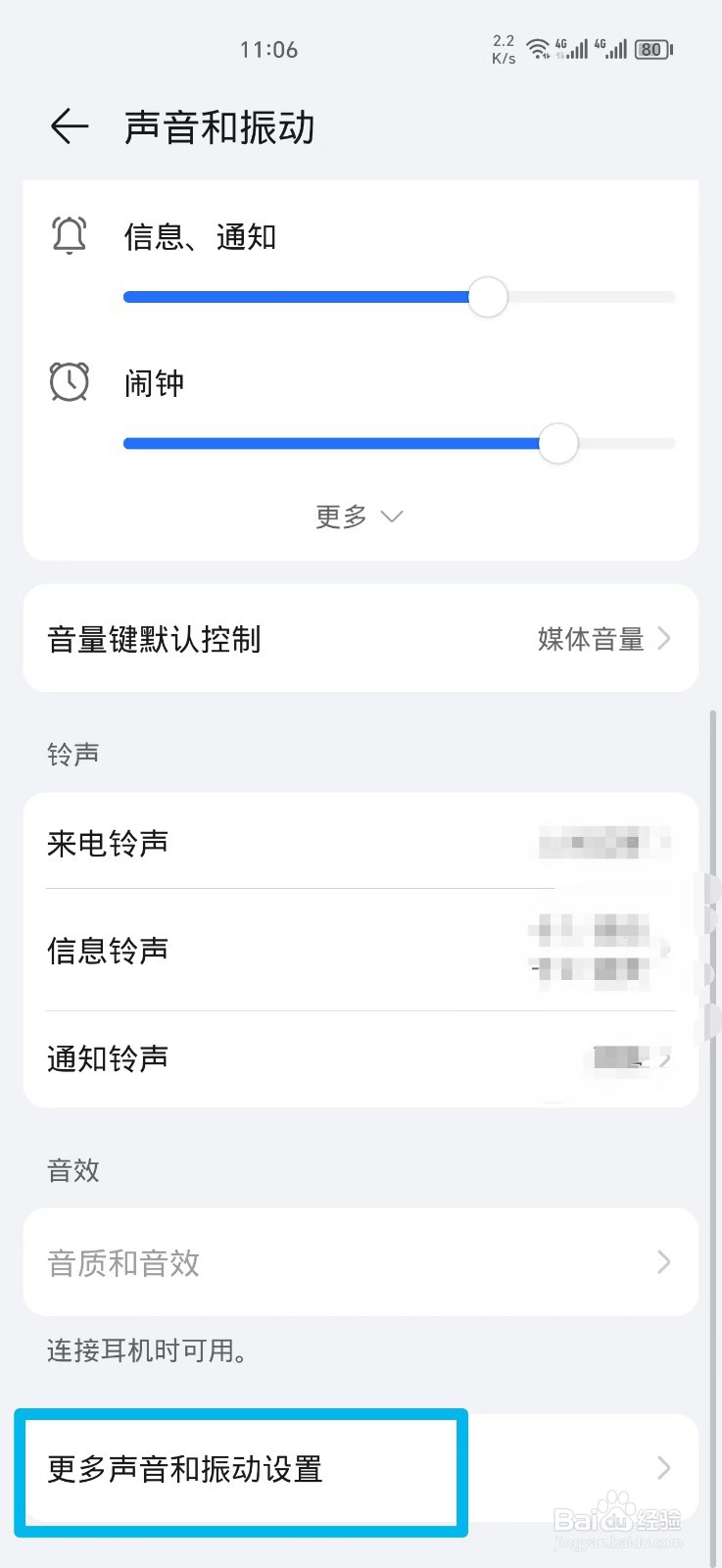Expand the 更多 volume options
722x1568 pixels.
tap(360, 516)
